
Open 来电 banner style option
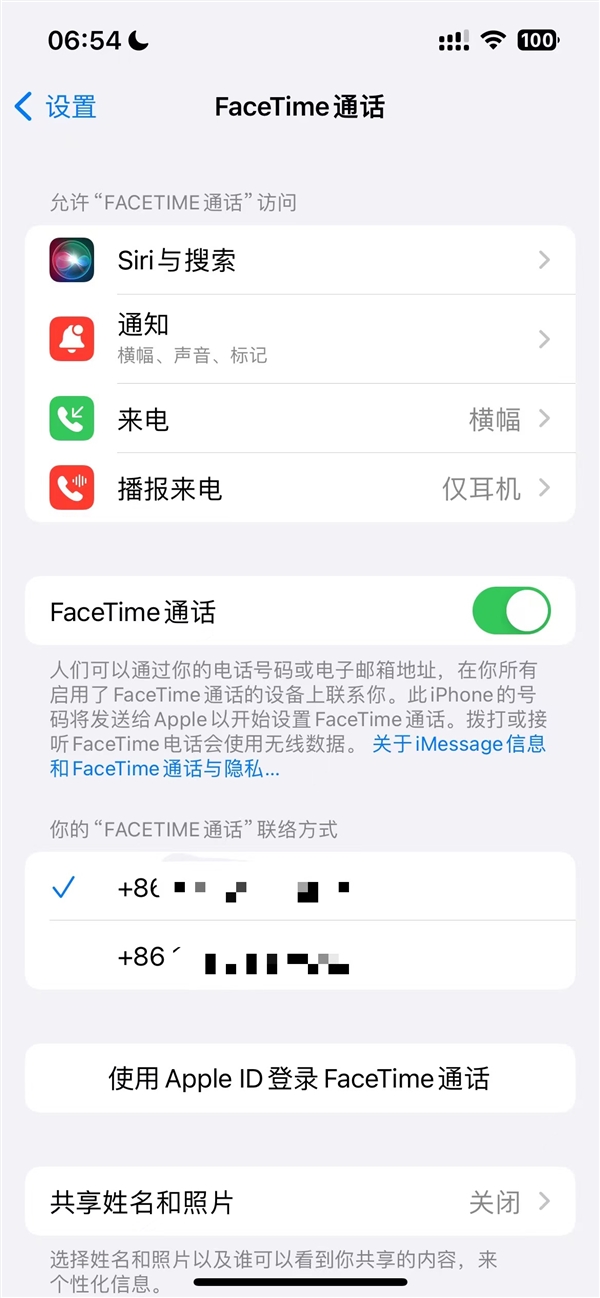click(x=300, y=419)
